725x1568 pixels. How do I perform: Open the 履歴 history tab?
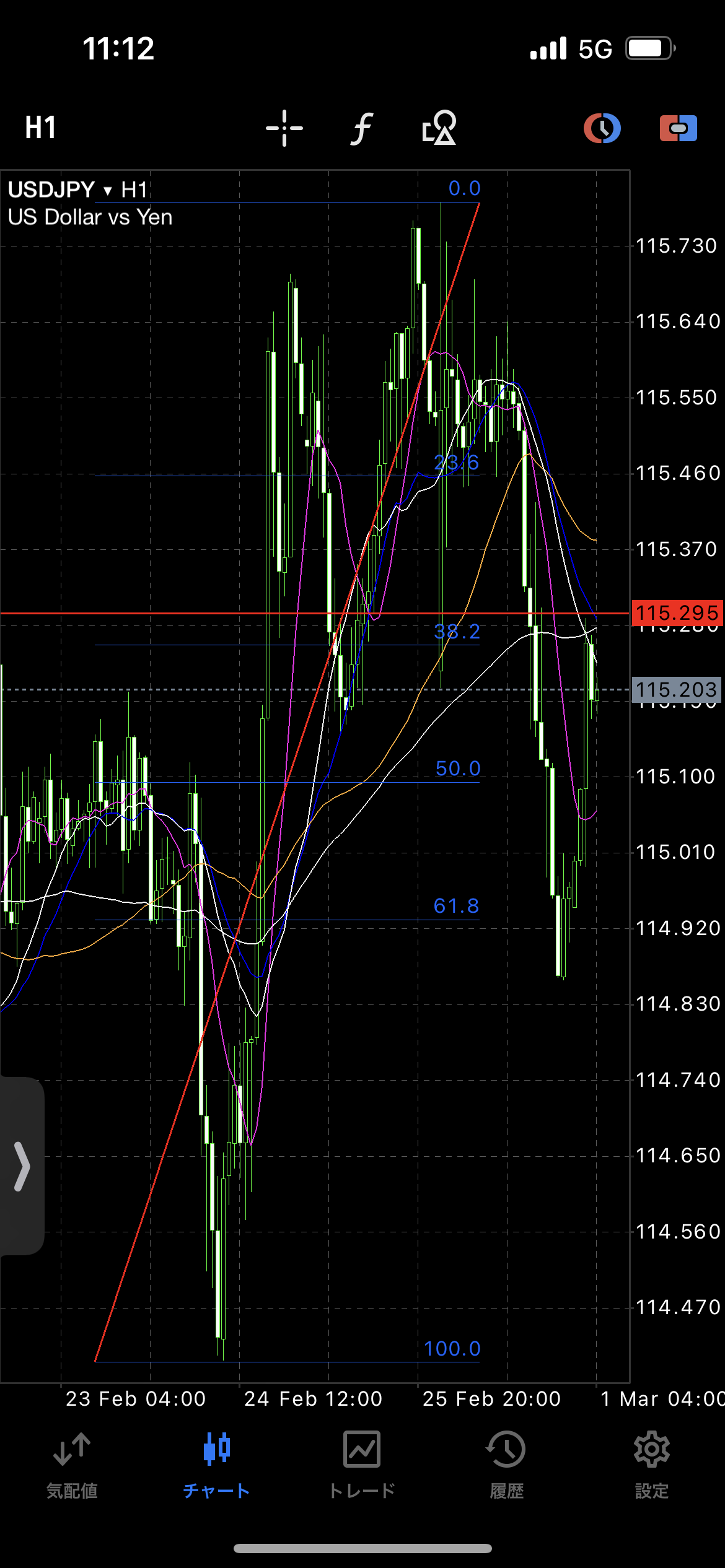(506, 1465)
